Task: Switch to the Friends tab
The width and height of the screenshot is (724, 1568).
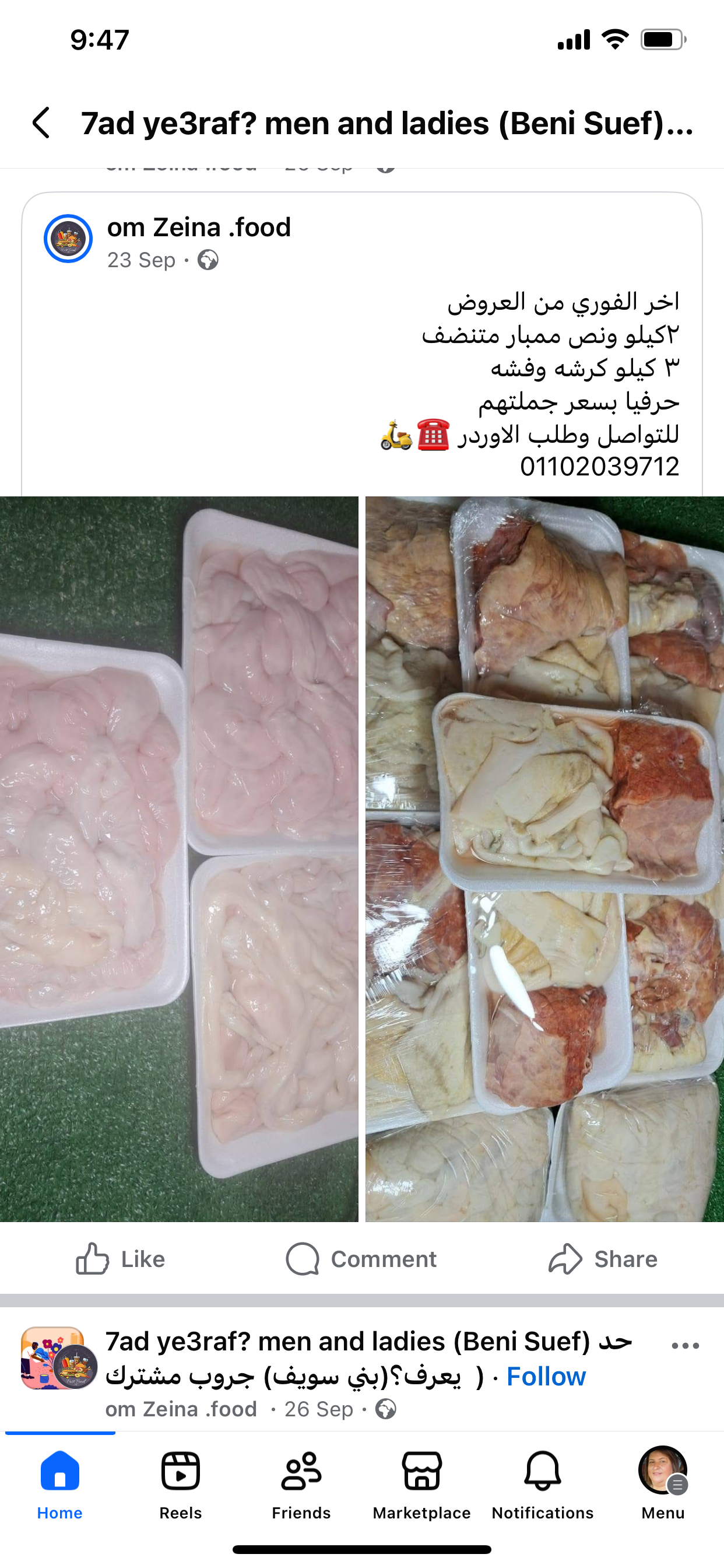Action: pyautogui.click(x=301, y=1484)
